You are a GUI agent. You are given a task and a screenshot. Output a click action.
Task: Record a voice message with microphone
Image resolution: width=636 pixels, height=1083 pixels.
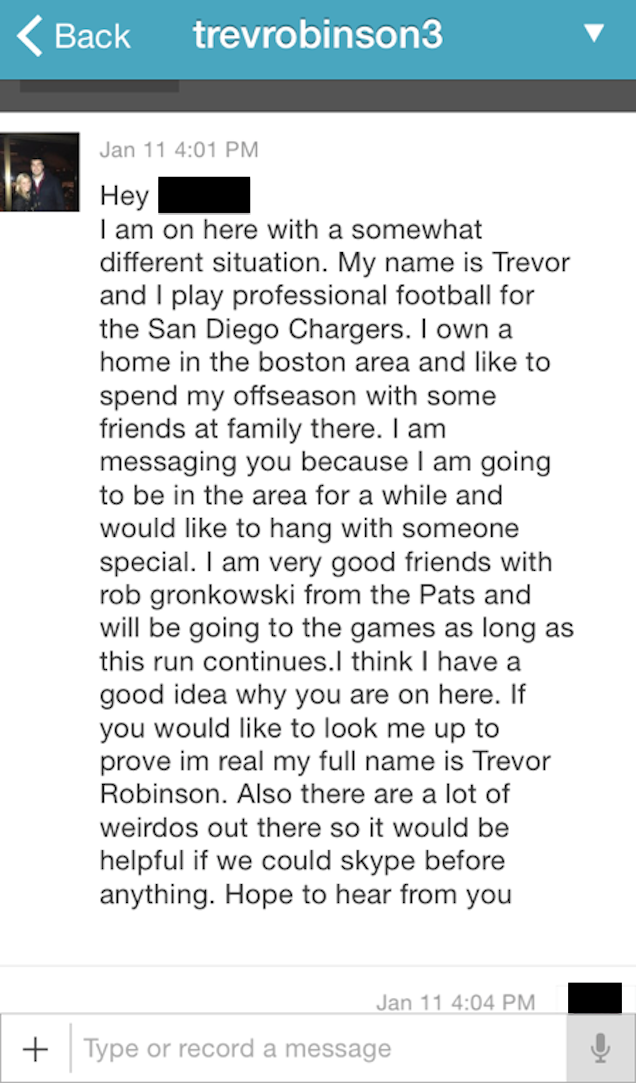pos(601,1048)
